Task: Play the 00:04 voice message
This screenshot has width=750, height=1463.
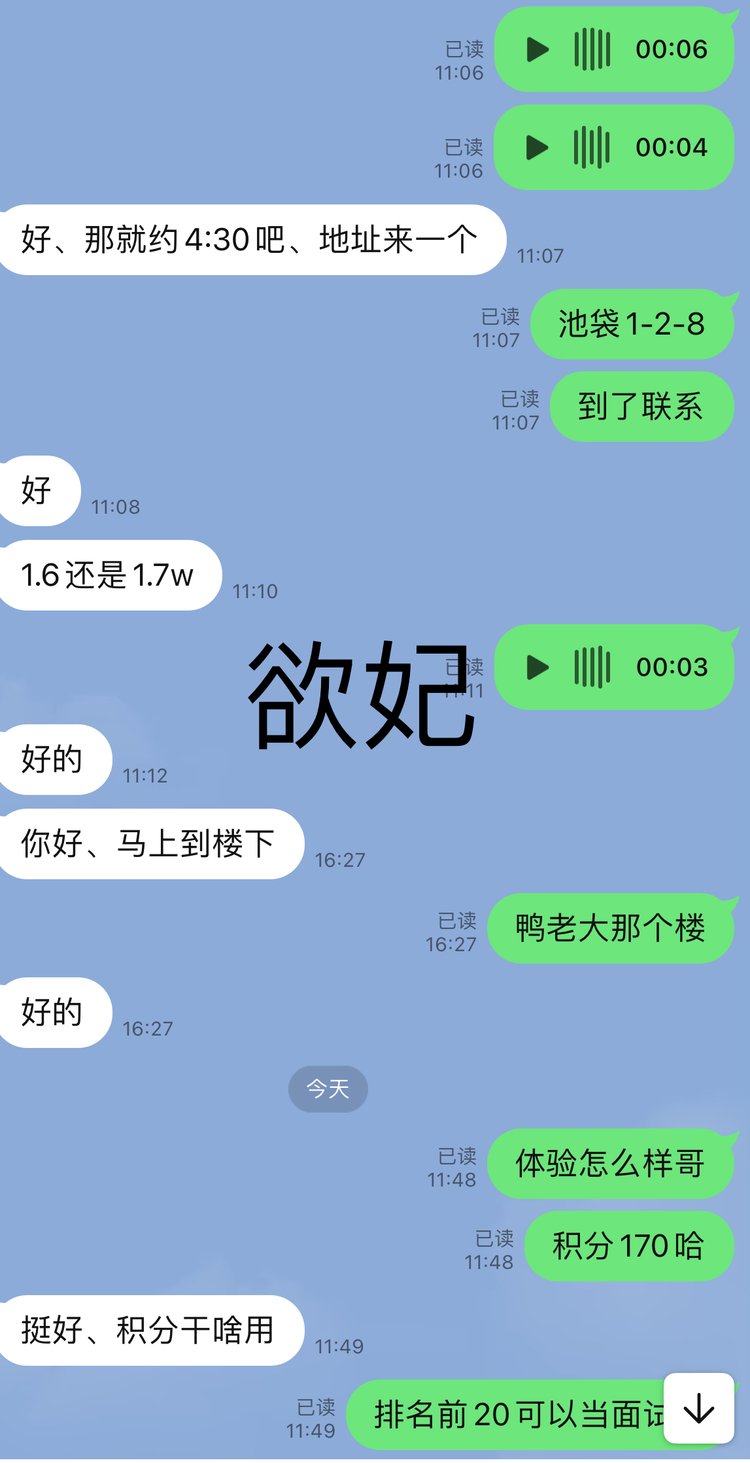Action: [x=538, y=147]
